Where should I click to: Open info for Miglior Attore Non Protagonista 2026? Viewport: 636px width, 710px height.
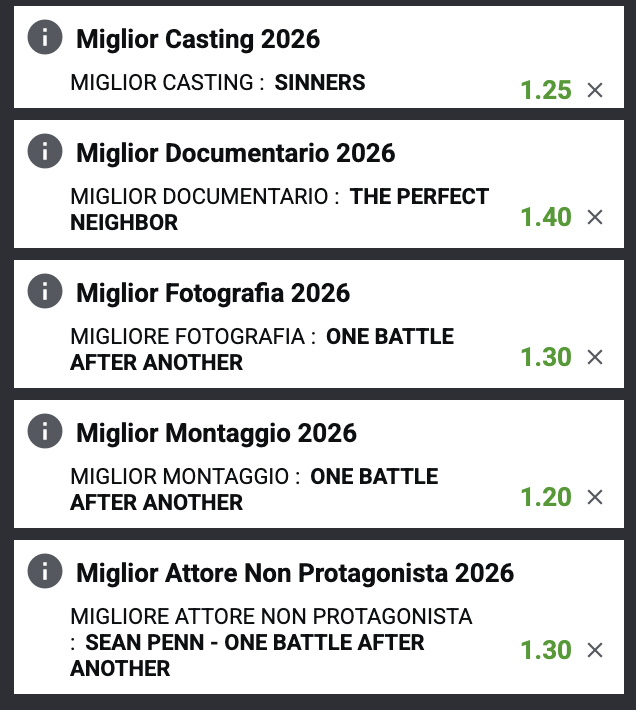[45, 572]
